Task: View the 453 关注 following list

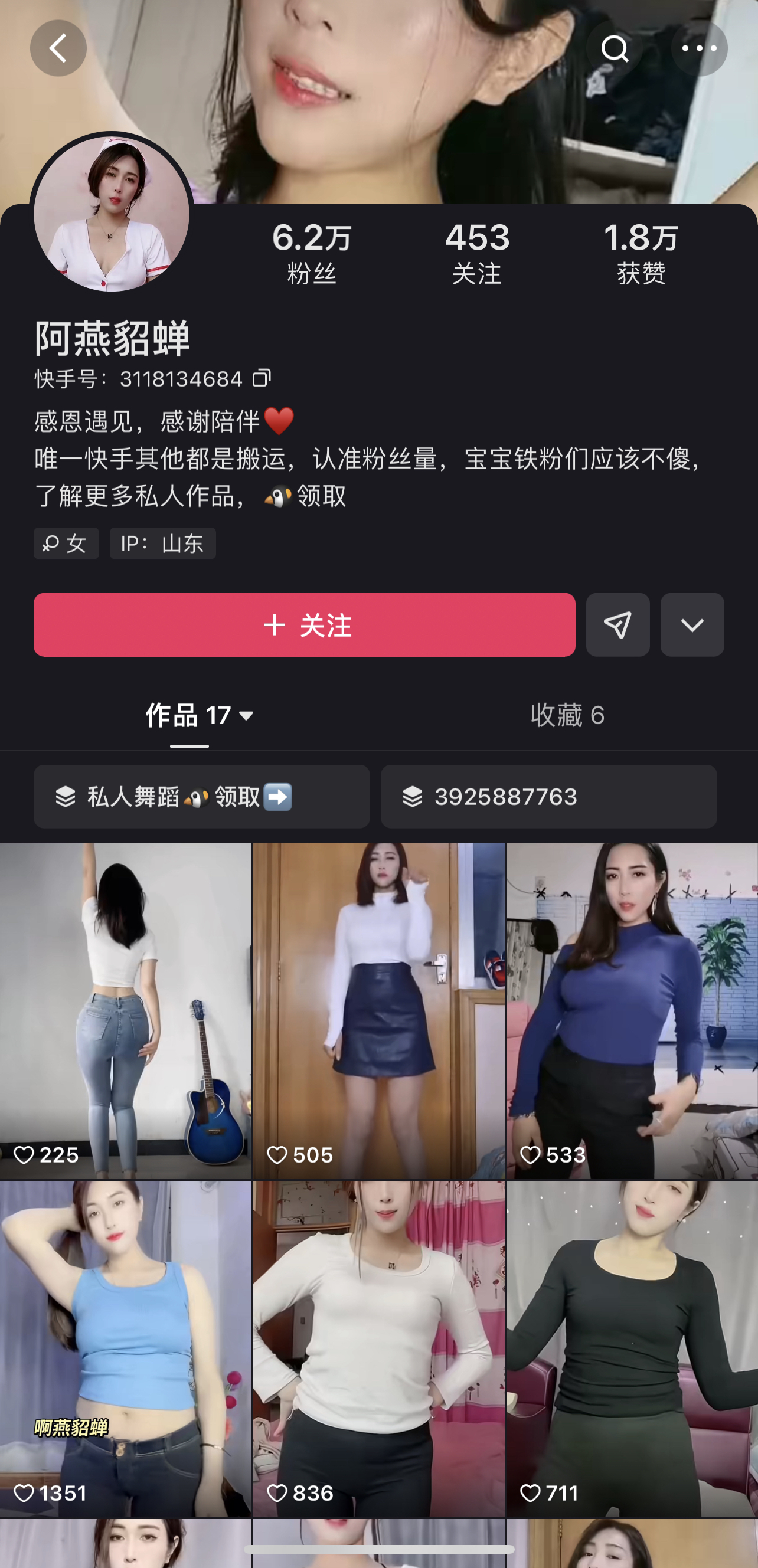Action: pyautogui.click(x=477, y=253)
